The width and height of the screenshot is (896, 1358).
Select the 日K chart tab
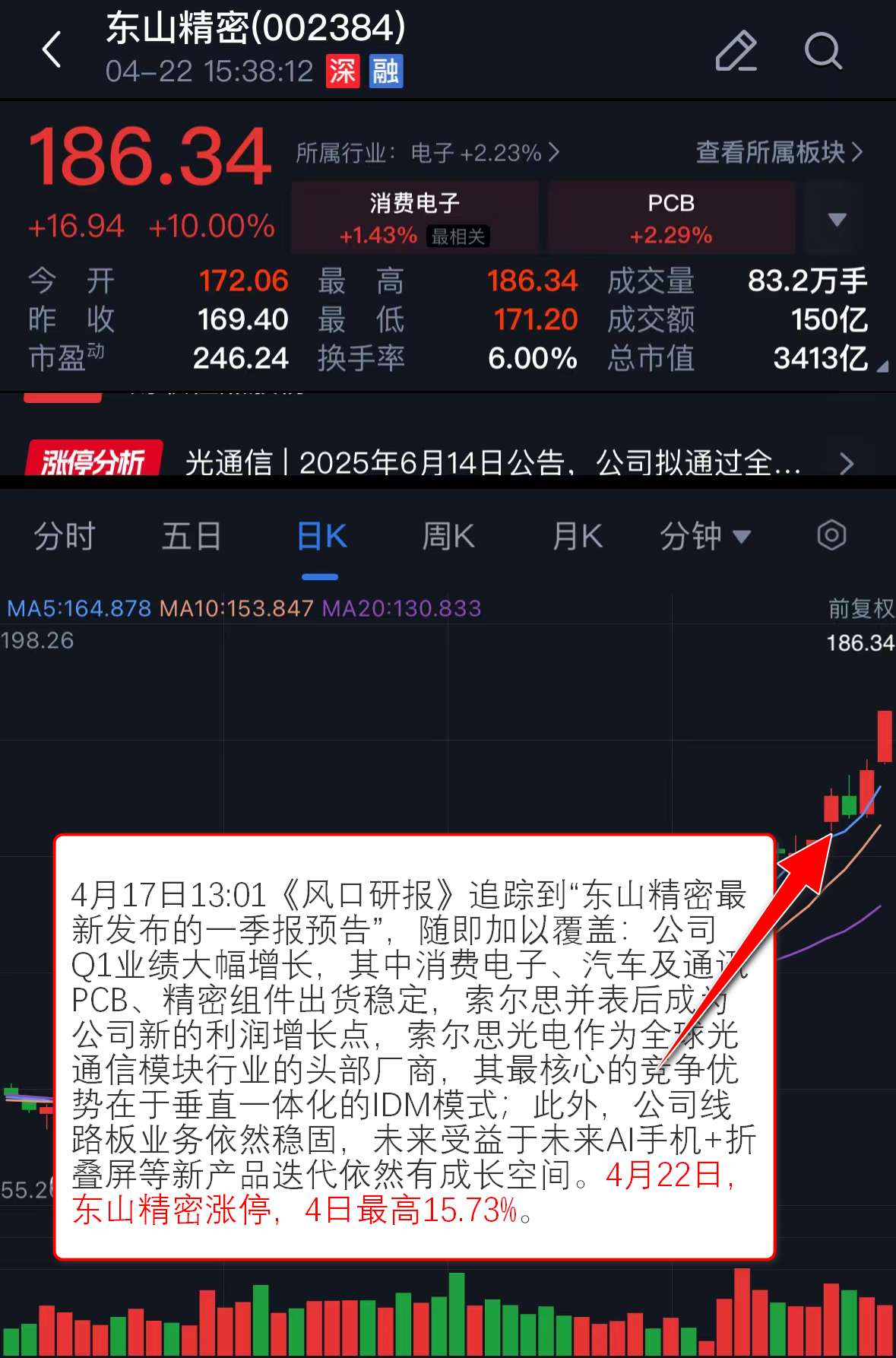click(321, 537)
